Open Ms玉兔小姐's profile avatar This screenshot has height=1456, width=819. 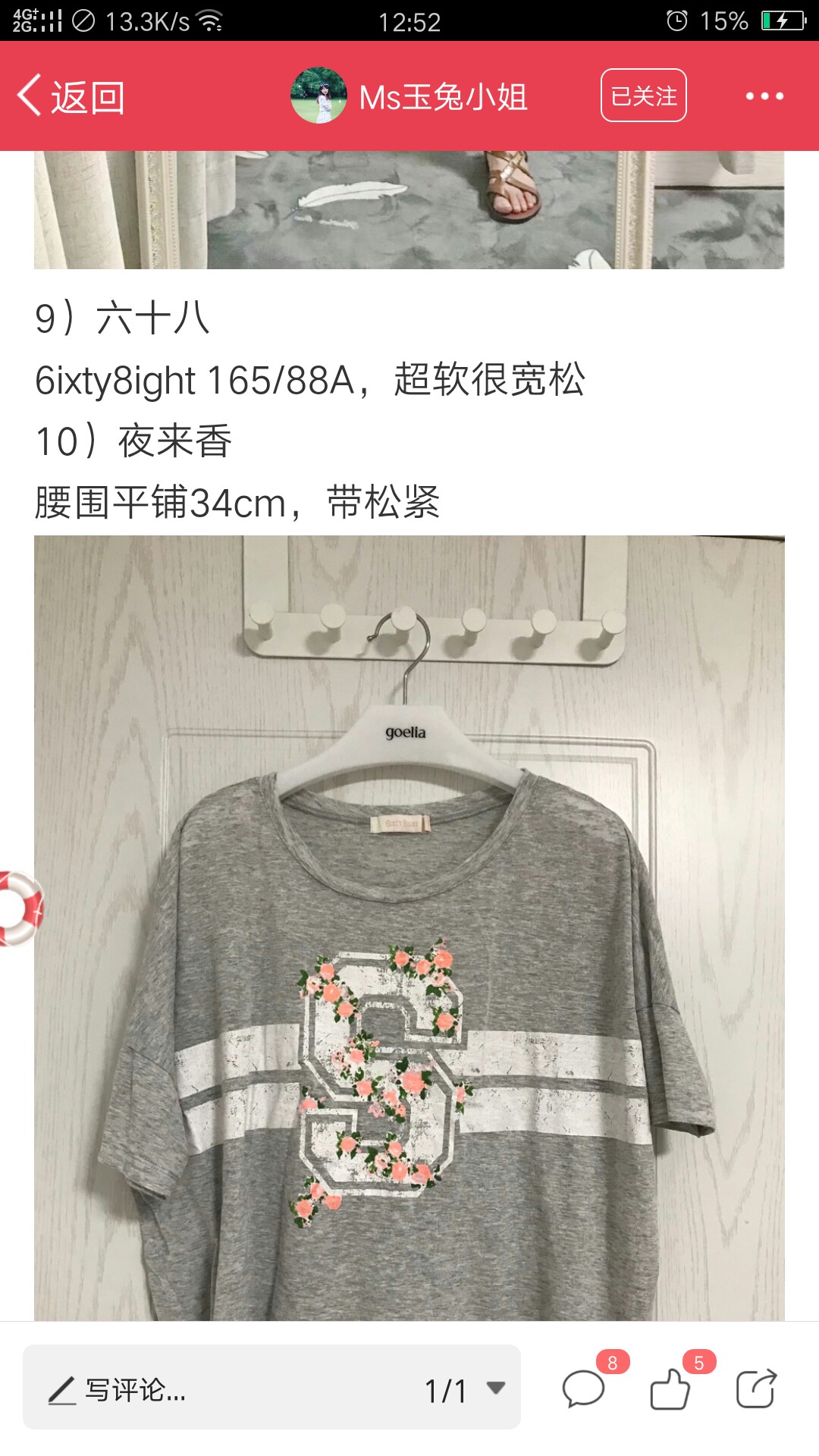tap(318, 96)
